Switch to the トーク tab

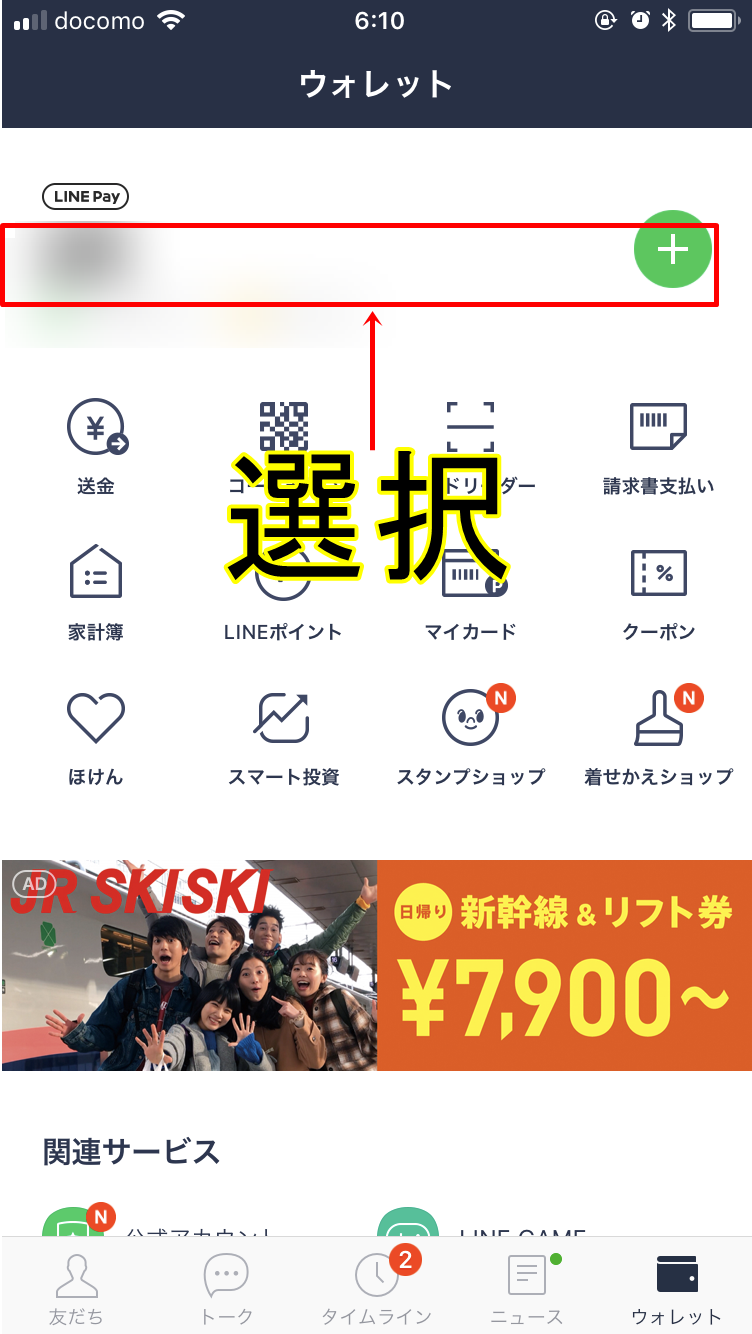tap(226, 1288)
